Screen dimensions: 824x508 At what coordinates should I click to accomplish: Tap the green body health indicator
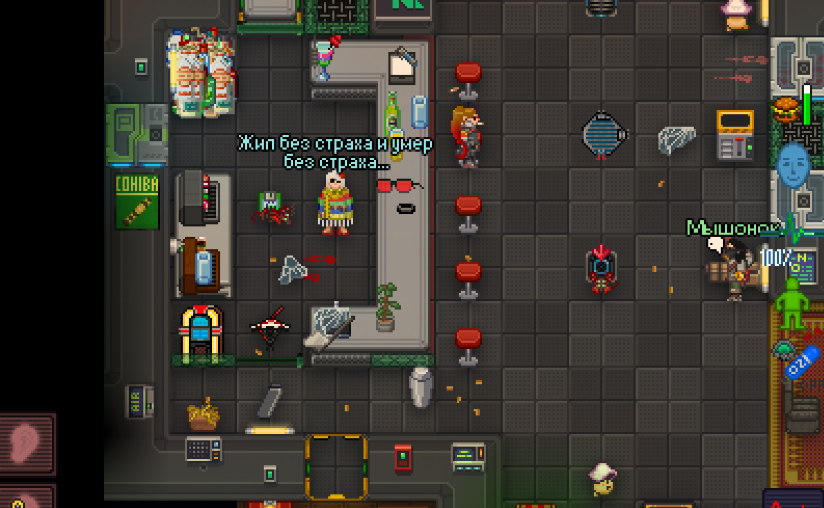[793, 303]
